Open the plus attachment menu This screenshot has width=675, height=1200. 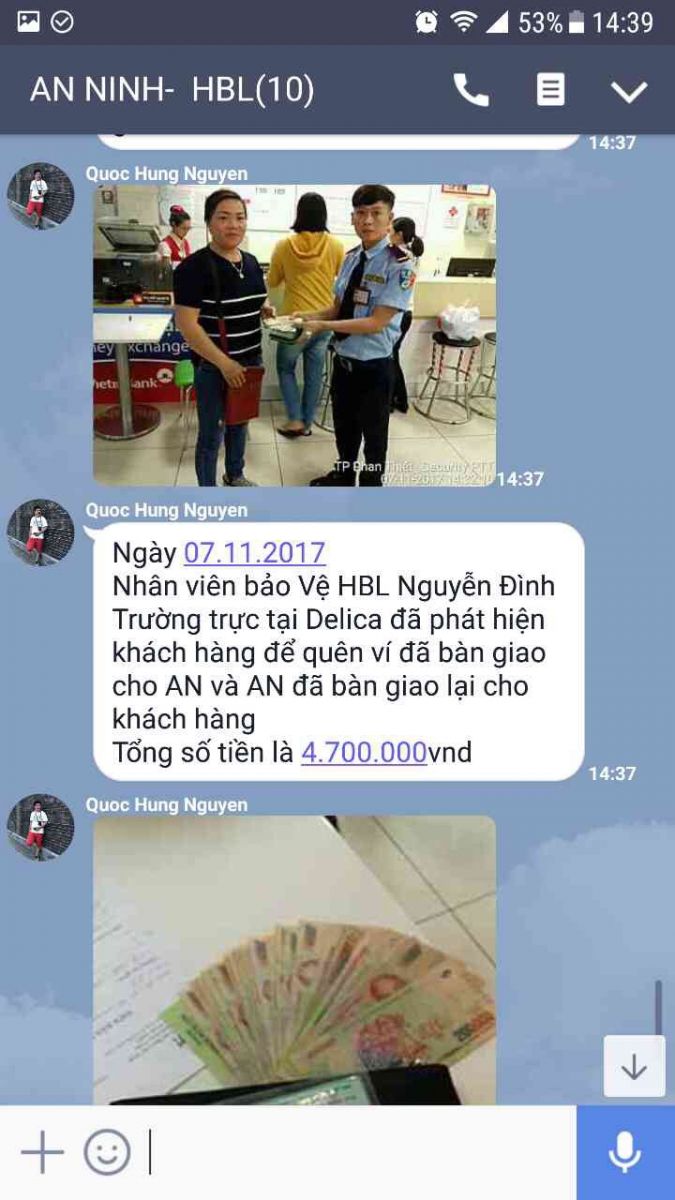tap(42, 1153)
